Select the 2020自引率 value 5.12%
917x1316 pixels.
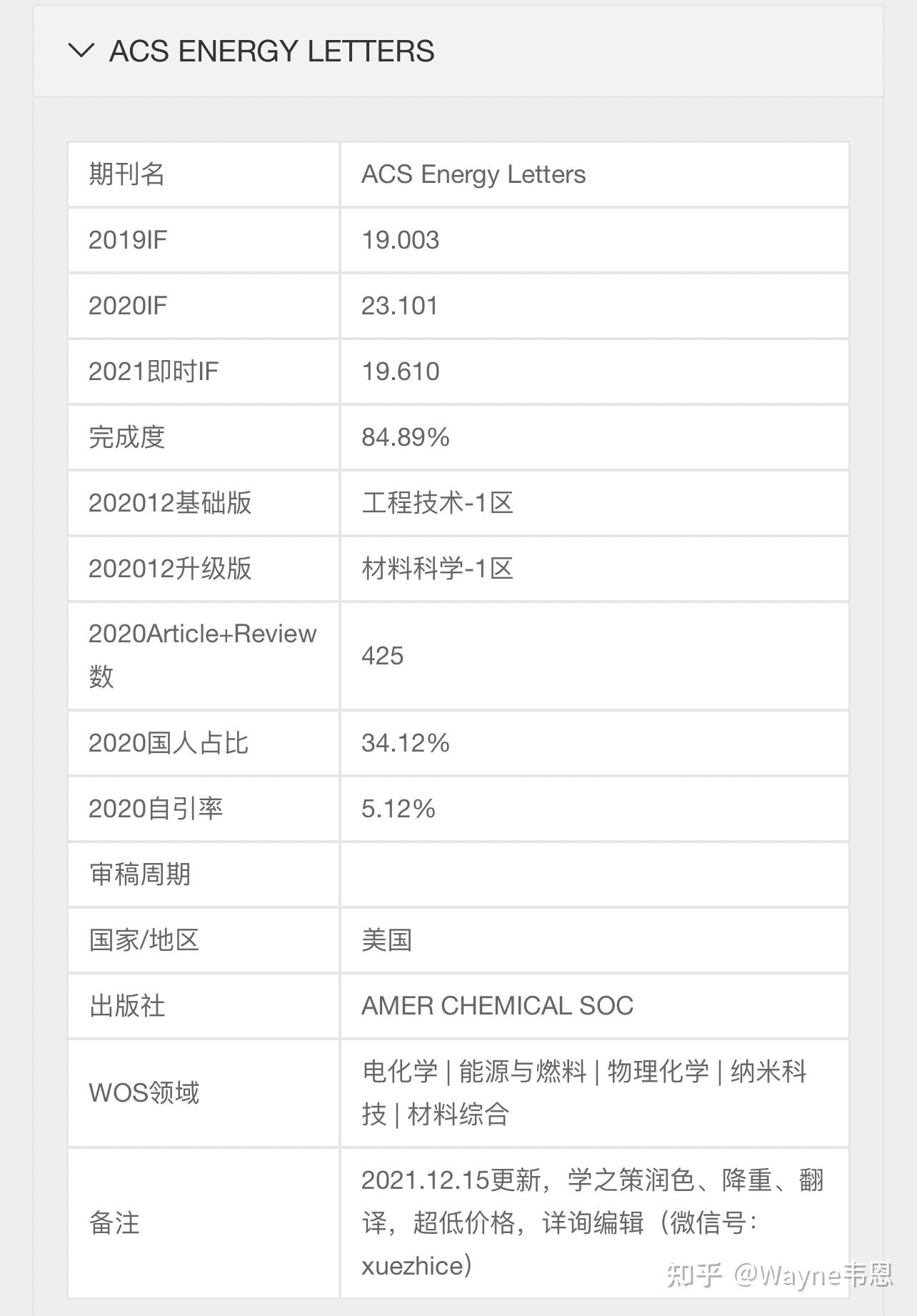click(398, 809)
